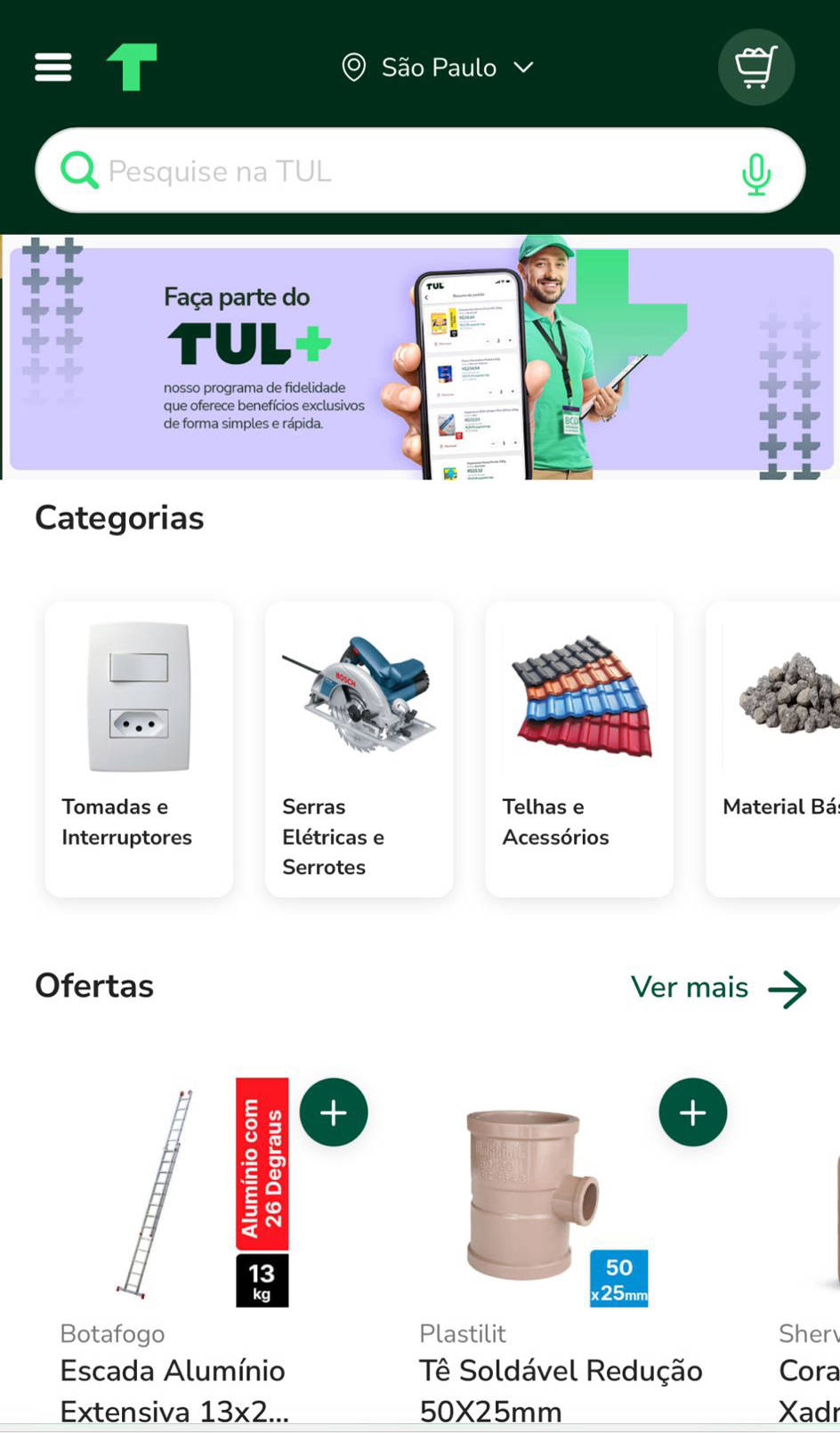Start voice search with microphone

click(x=755, y=173)
